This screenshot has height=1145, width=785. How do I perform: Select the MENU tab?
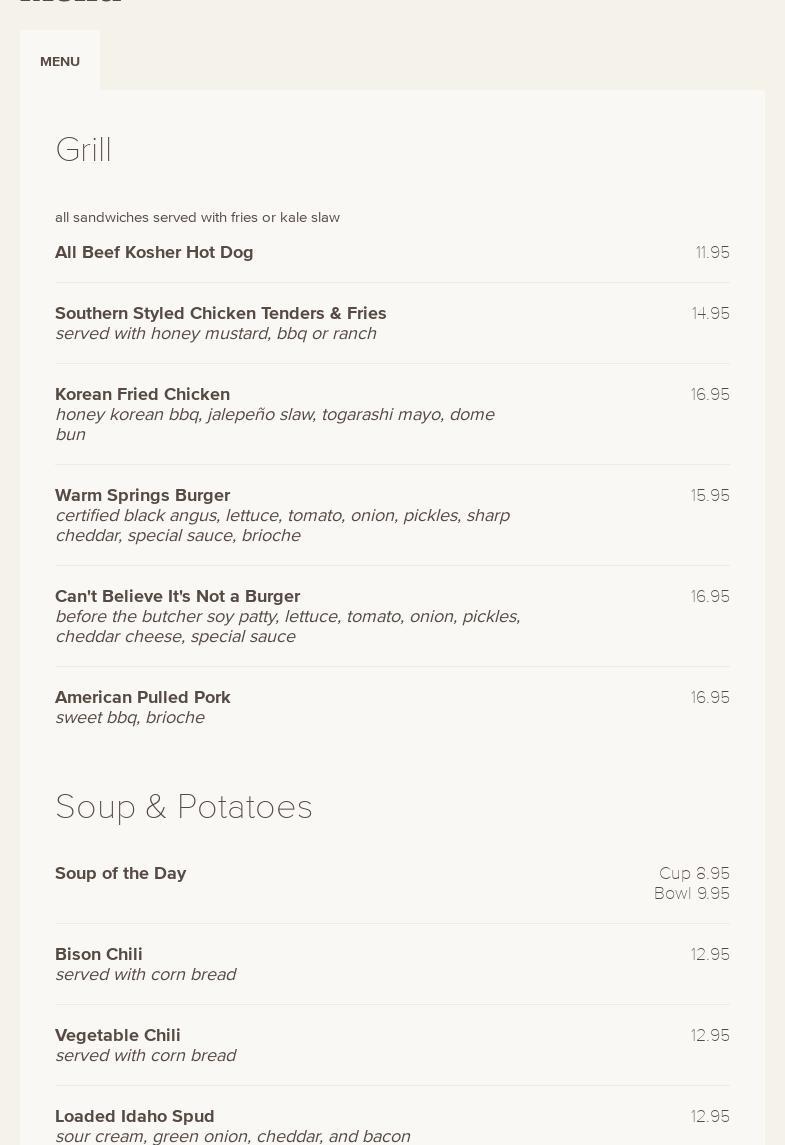pos(60,62)
